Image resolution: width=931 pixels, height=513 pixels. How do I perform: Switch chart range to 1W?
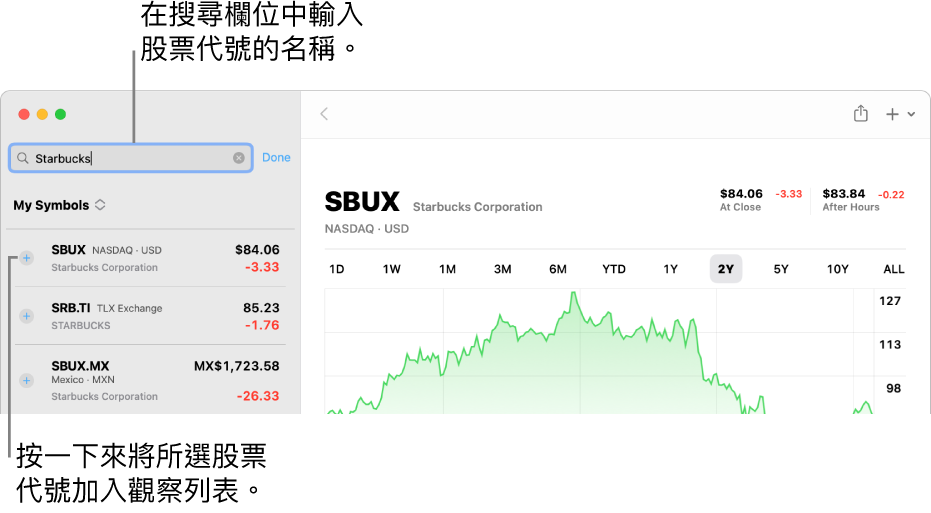pos(392,269)
